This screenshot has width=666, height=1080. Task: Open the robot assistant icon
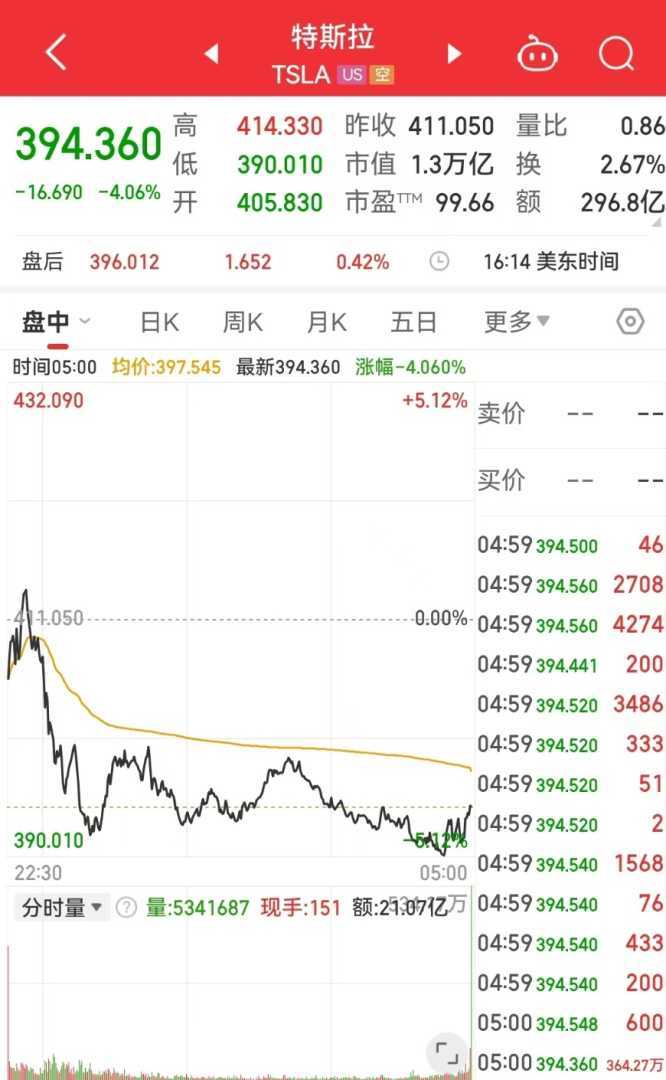tap(537, 53)
